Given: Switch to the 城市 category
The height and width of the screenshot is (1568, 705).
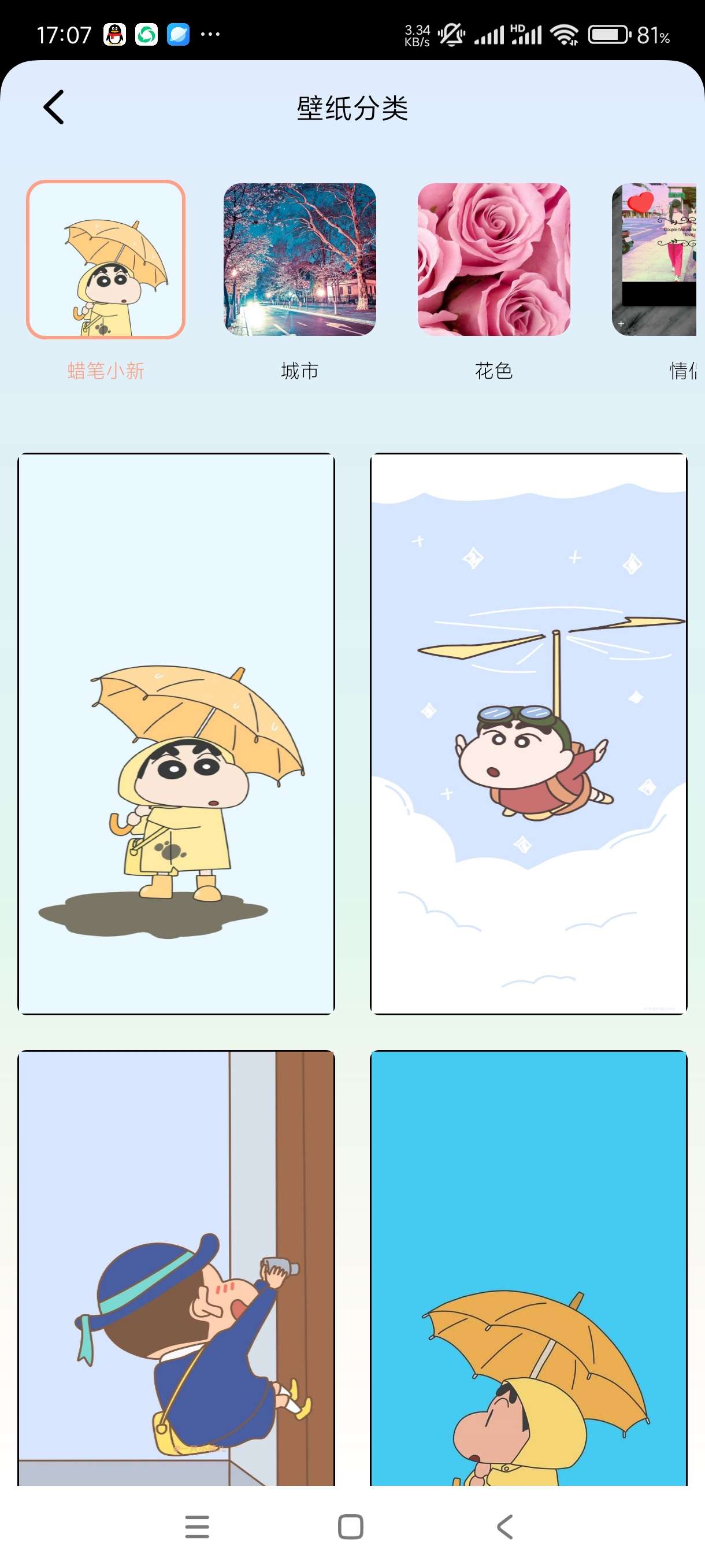Looking at the screenshot, I should pyautogui.click(x=299, y=260).
